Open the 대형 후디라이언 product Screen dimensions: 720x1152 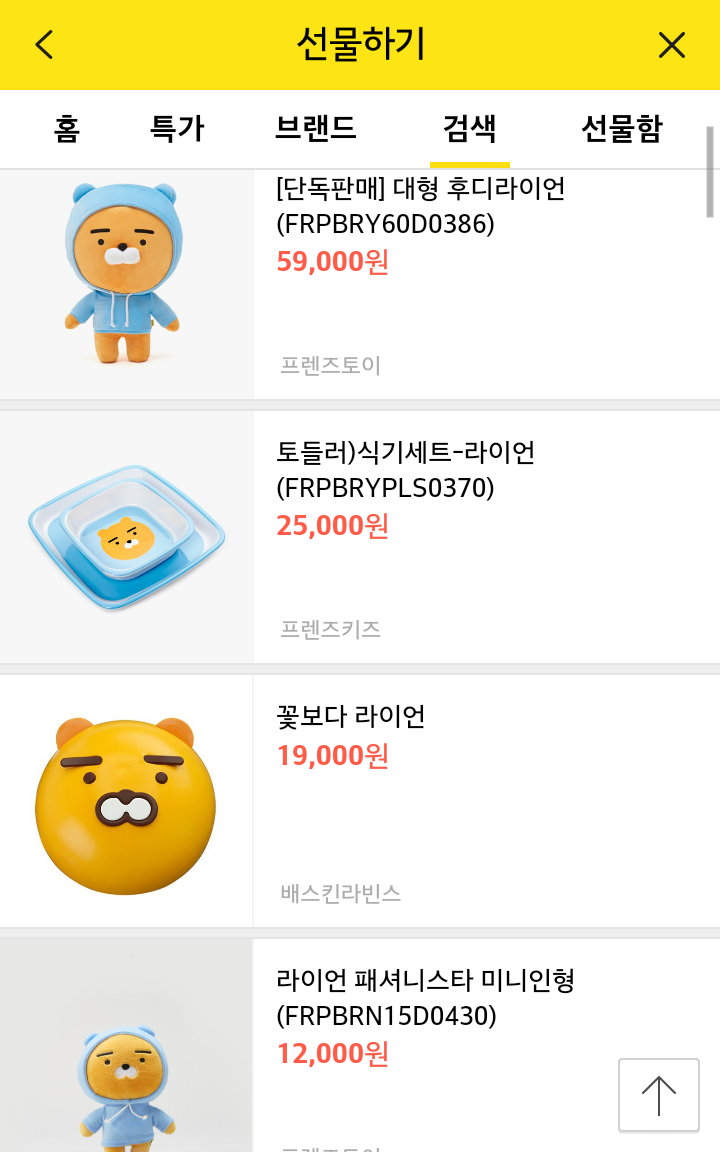pyautogui.click(x=420, y=205)
